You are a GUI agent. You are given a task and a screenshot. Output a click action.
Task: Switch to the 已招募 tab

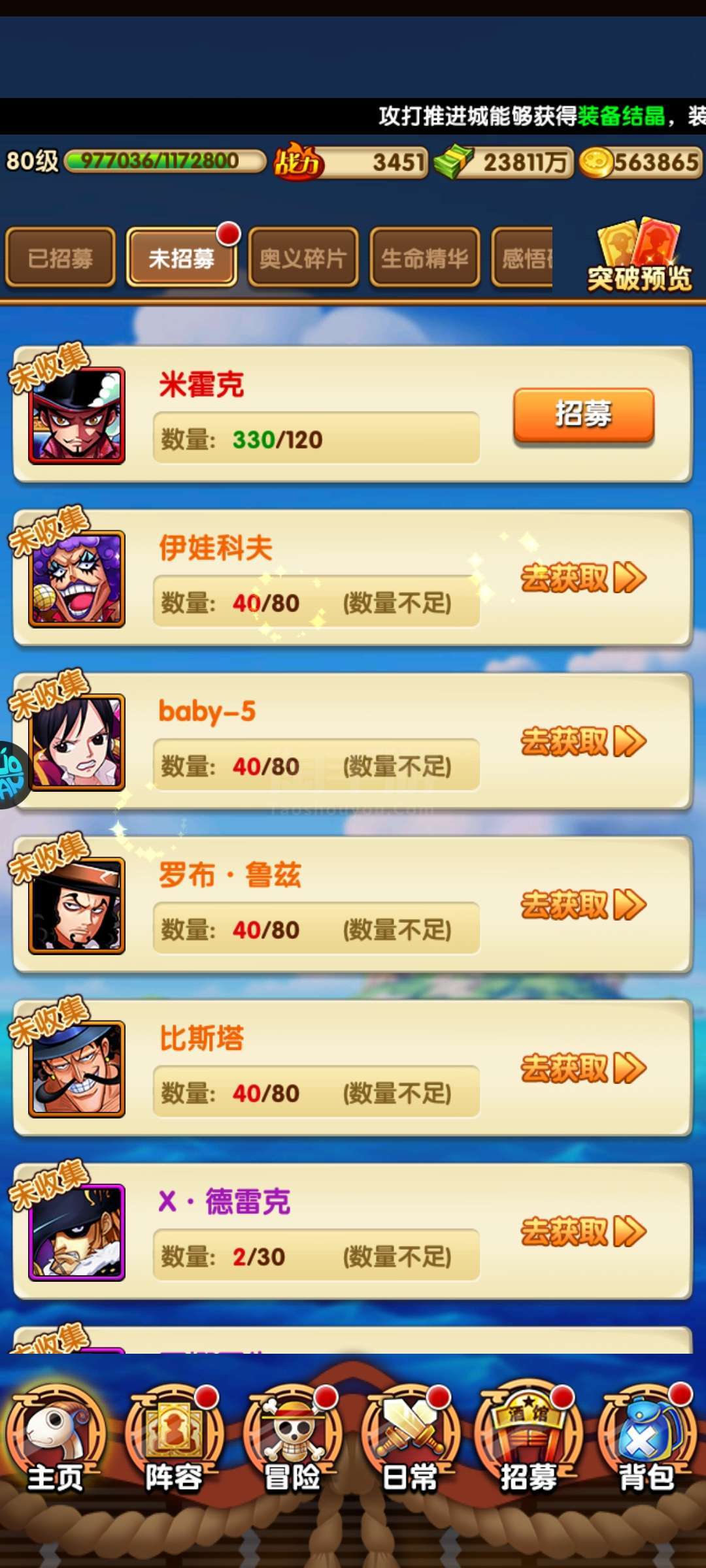tap(60, 257)
